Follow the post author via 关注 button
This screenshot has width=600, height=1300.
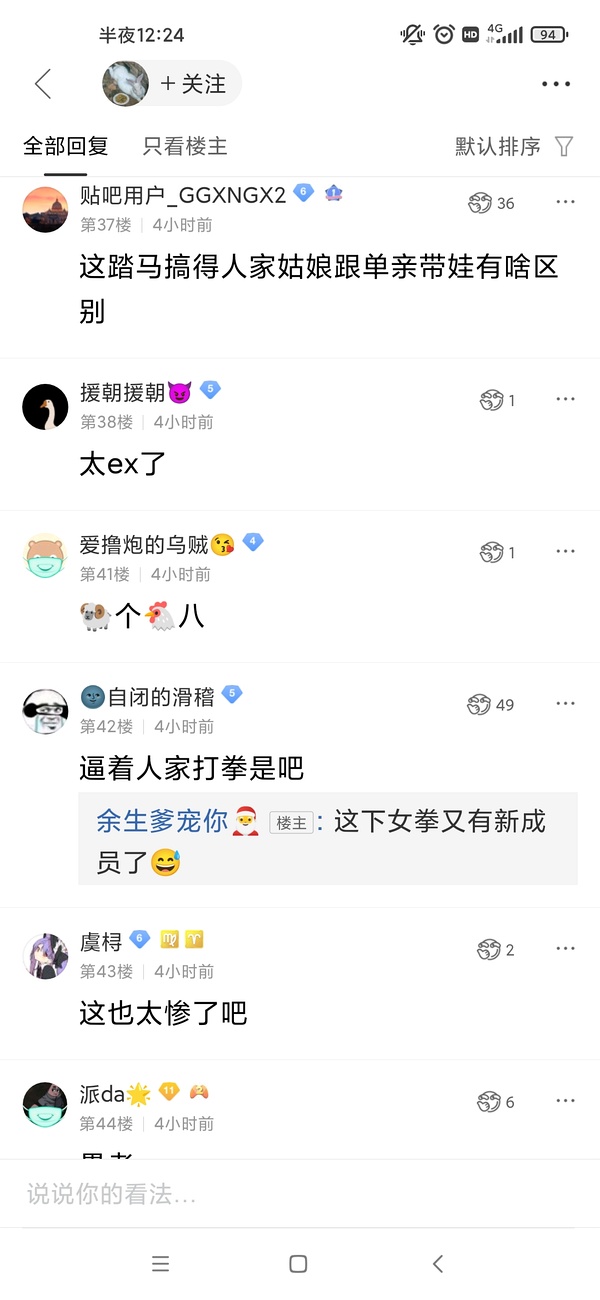(193, 84)
